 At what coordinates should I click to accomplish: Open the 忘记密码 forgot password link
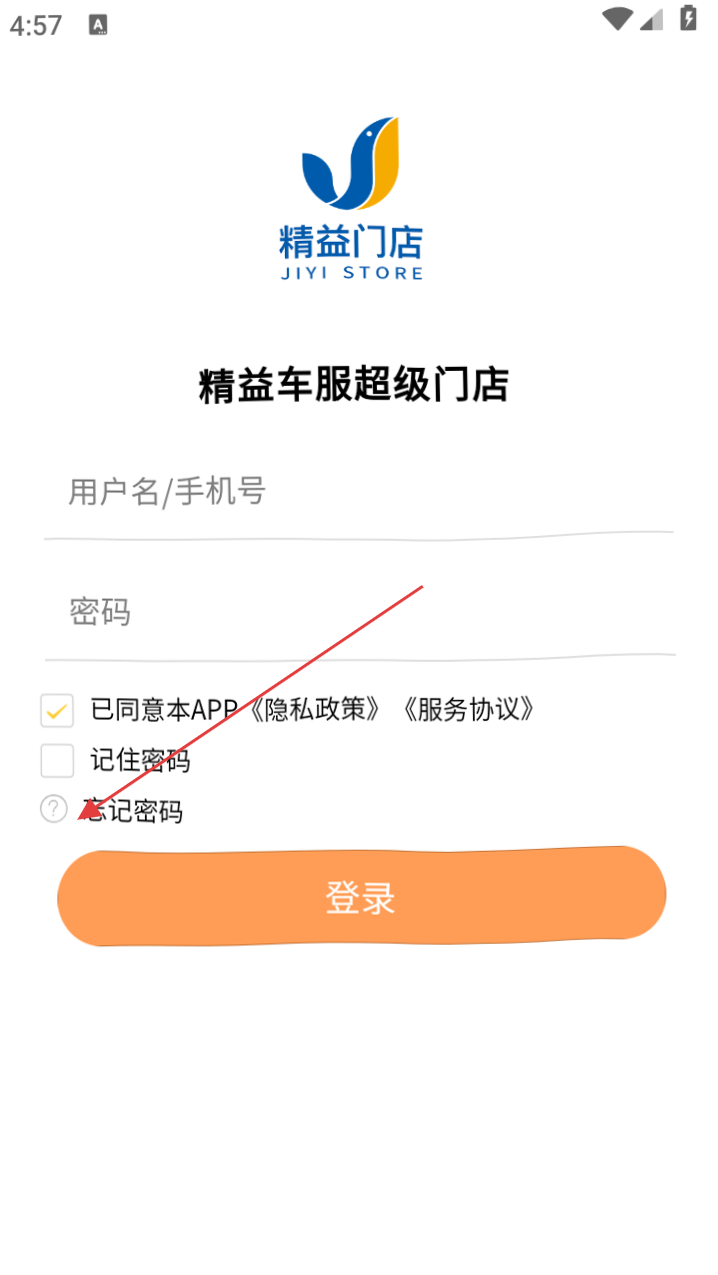(135, 811)
